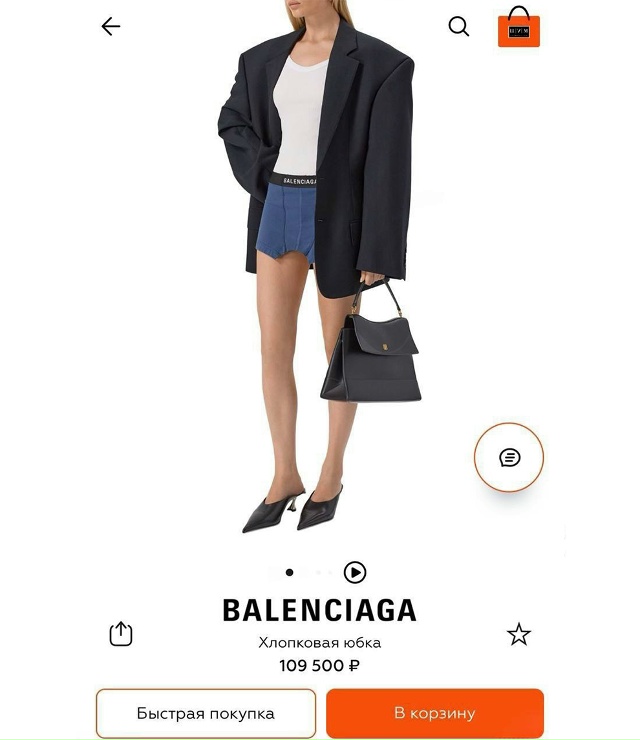Play the product video
The width and height of the screenshot is (640, 740).
pos(355,572)
